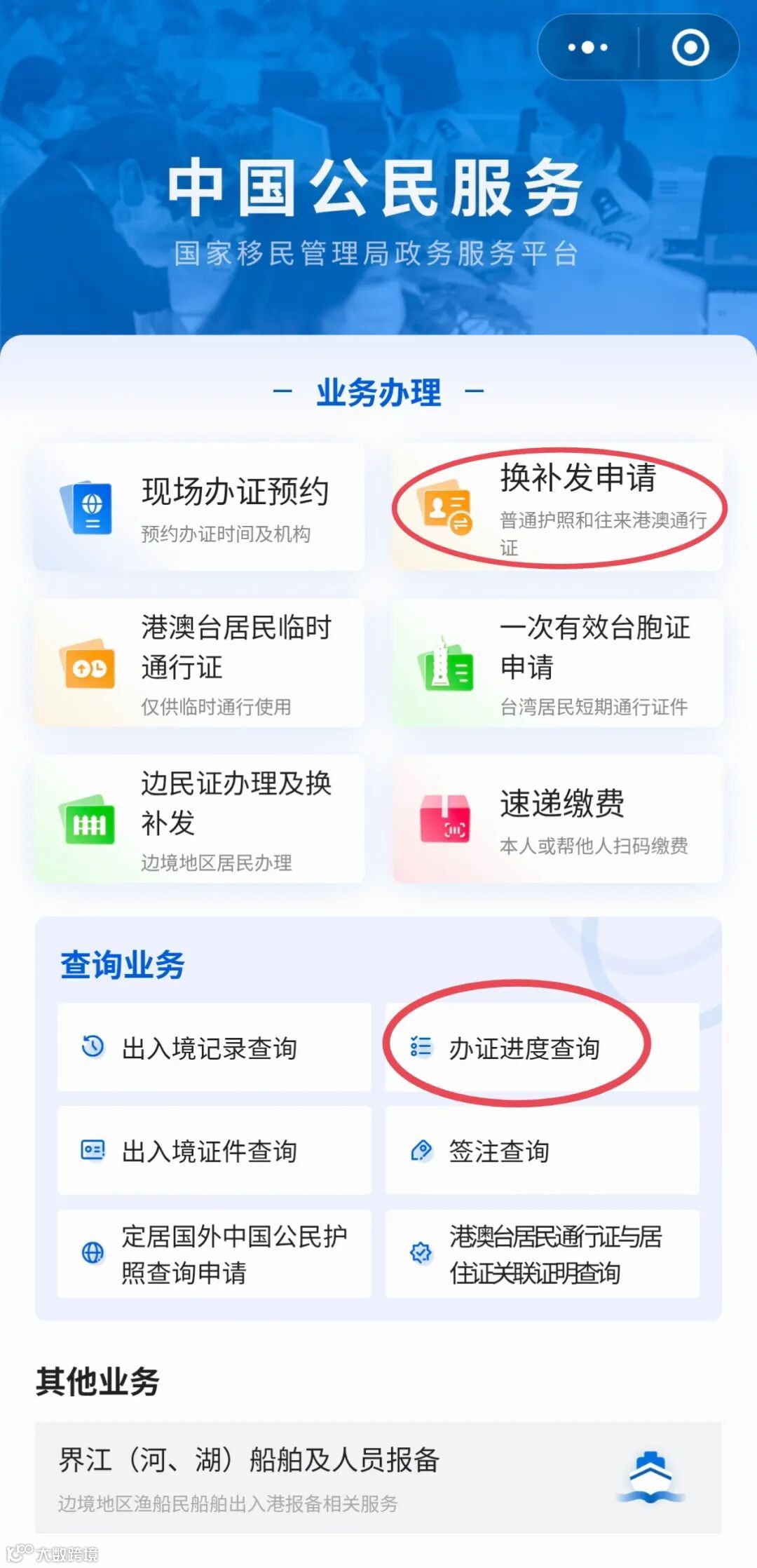
Task: Click the circular close target button
Action: 690,47
